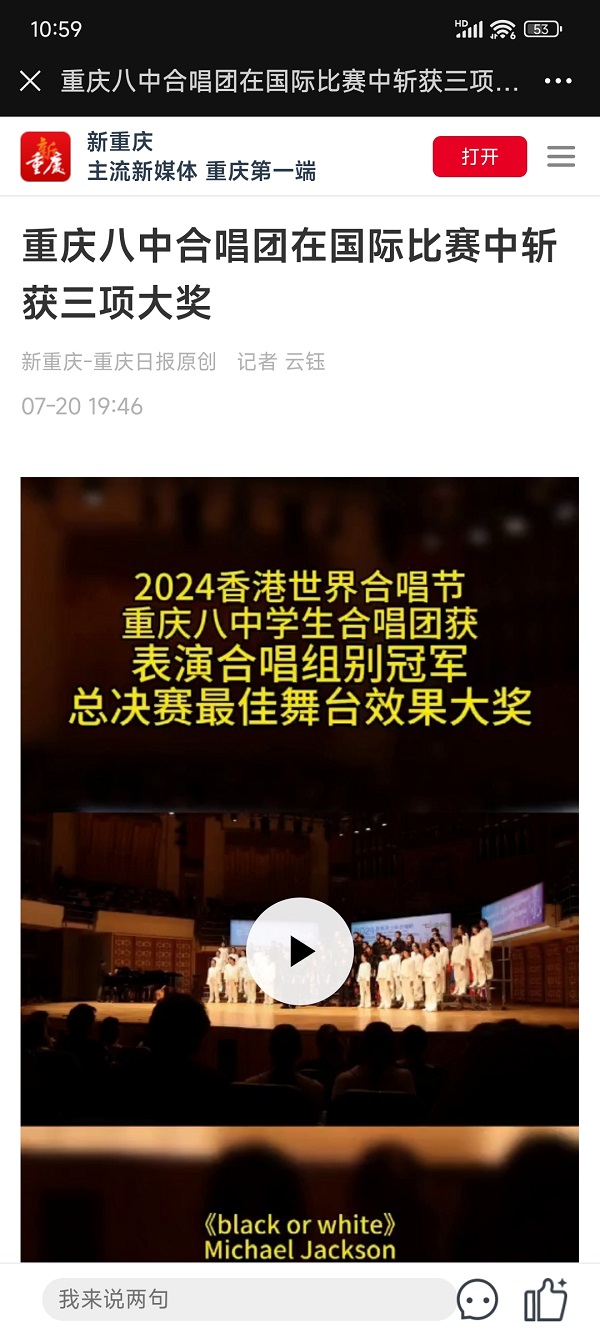Image resolution: width=600 pixels, height=1333 pixels.
Task: Open the hamburger menu icon
Action: 561,157
